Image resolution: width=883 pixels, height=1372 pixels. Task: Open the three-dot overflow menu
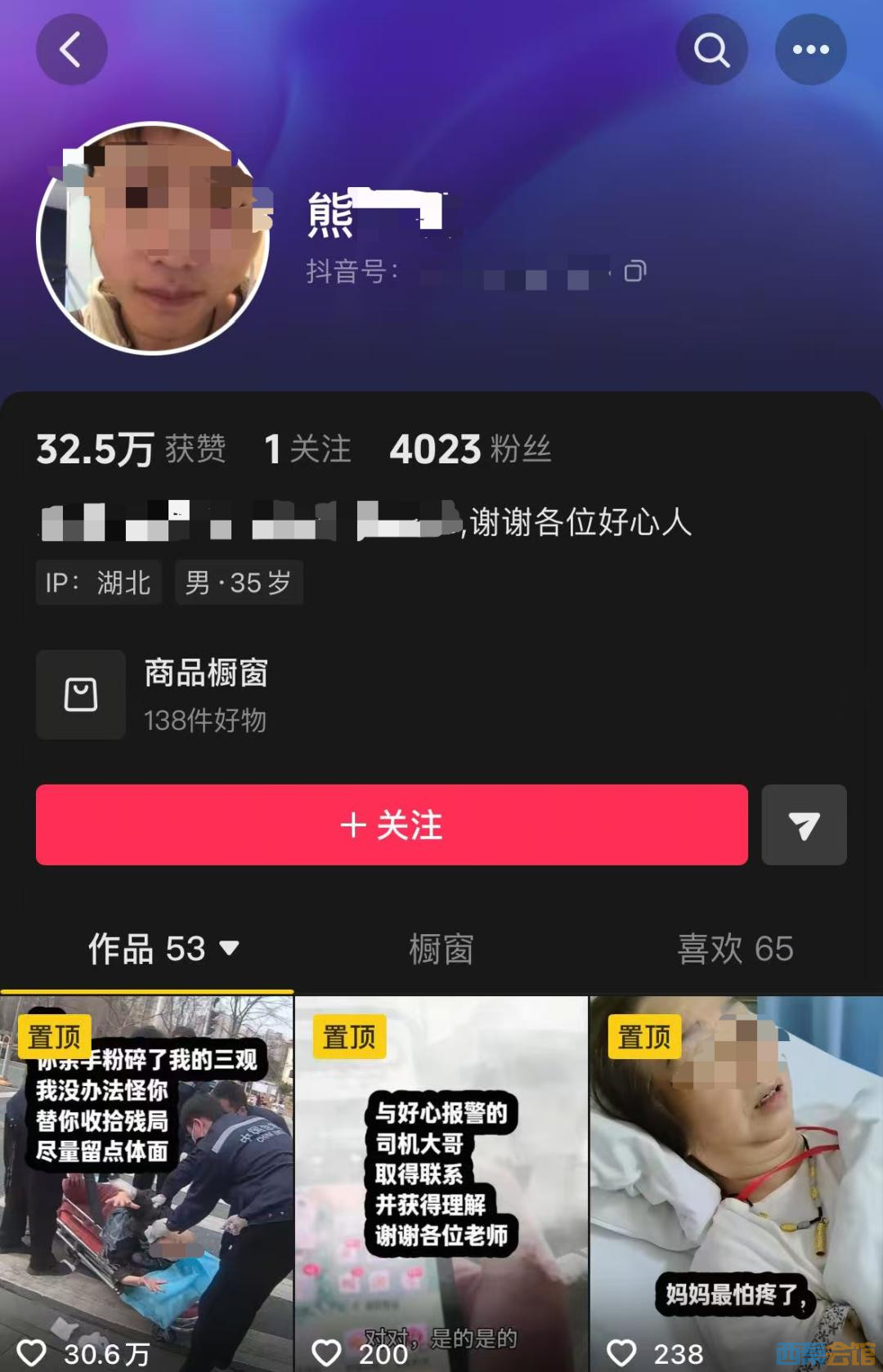tap(810, 50)
